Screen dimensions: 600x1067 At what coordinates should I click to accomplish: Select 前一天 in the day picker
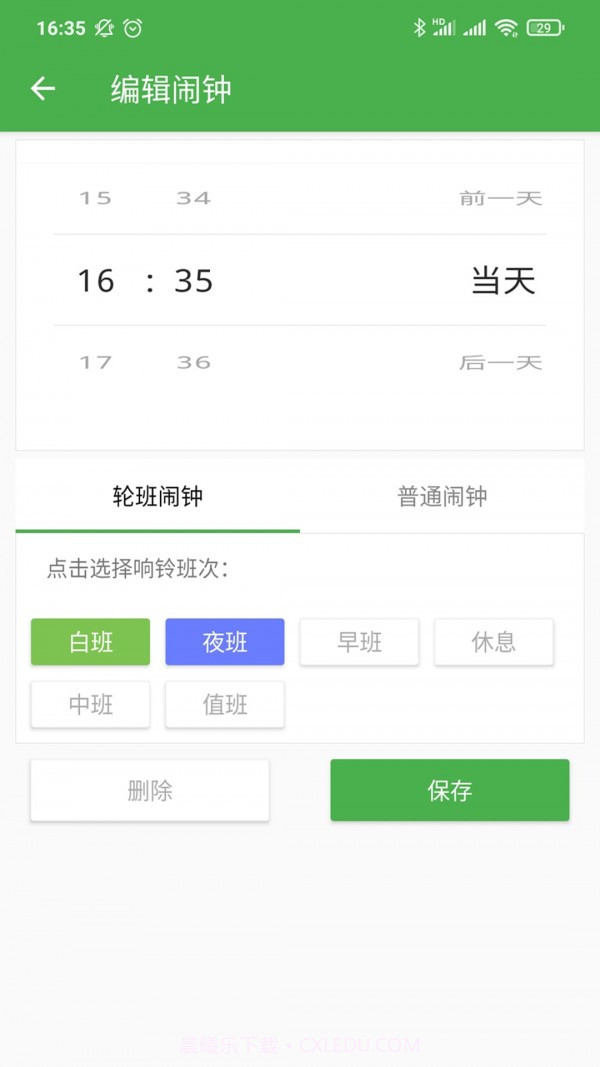500,198
